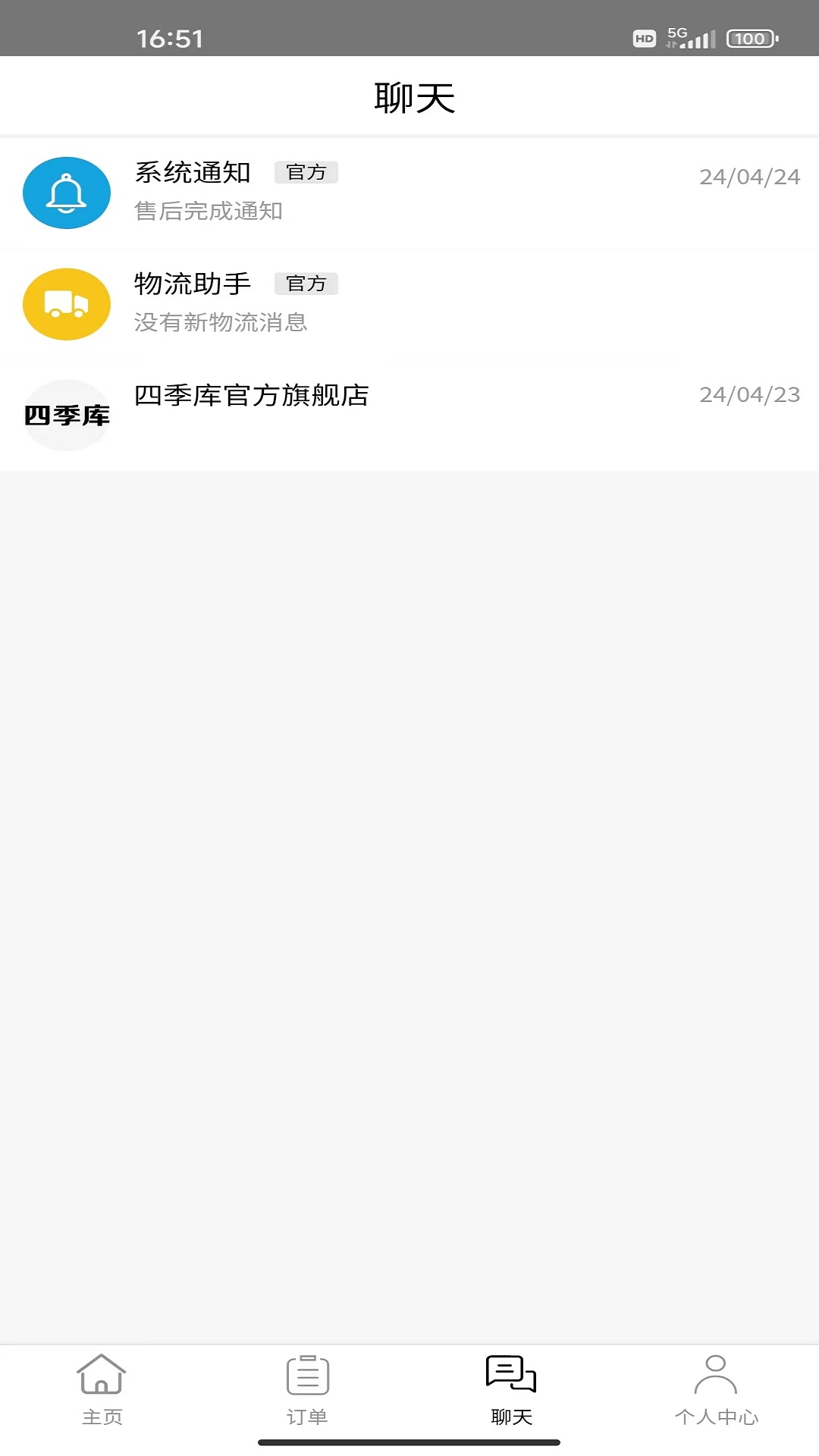Tap the 售后完成通知 message preview

click(207, 212)
